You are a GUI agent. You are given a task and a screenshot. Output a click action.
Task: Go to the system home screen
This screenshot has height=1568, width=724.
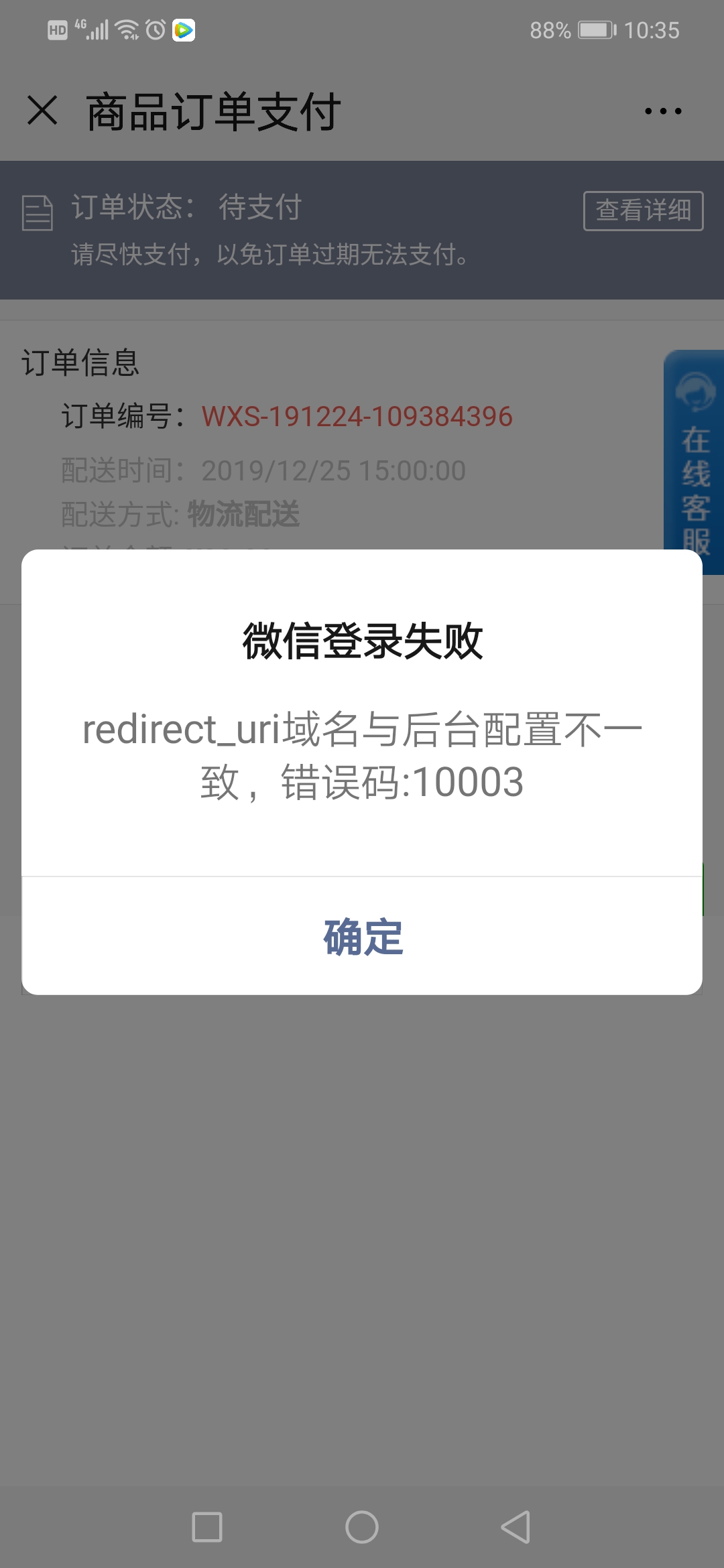[x=362, y=1527]
